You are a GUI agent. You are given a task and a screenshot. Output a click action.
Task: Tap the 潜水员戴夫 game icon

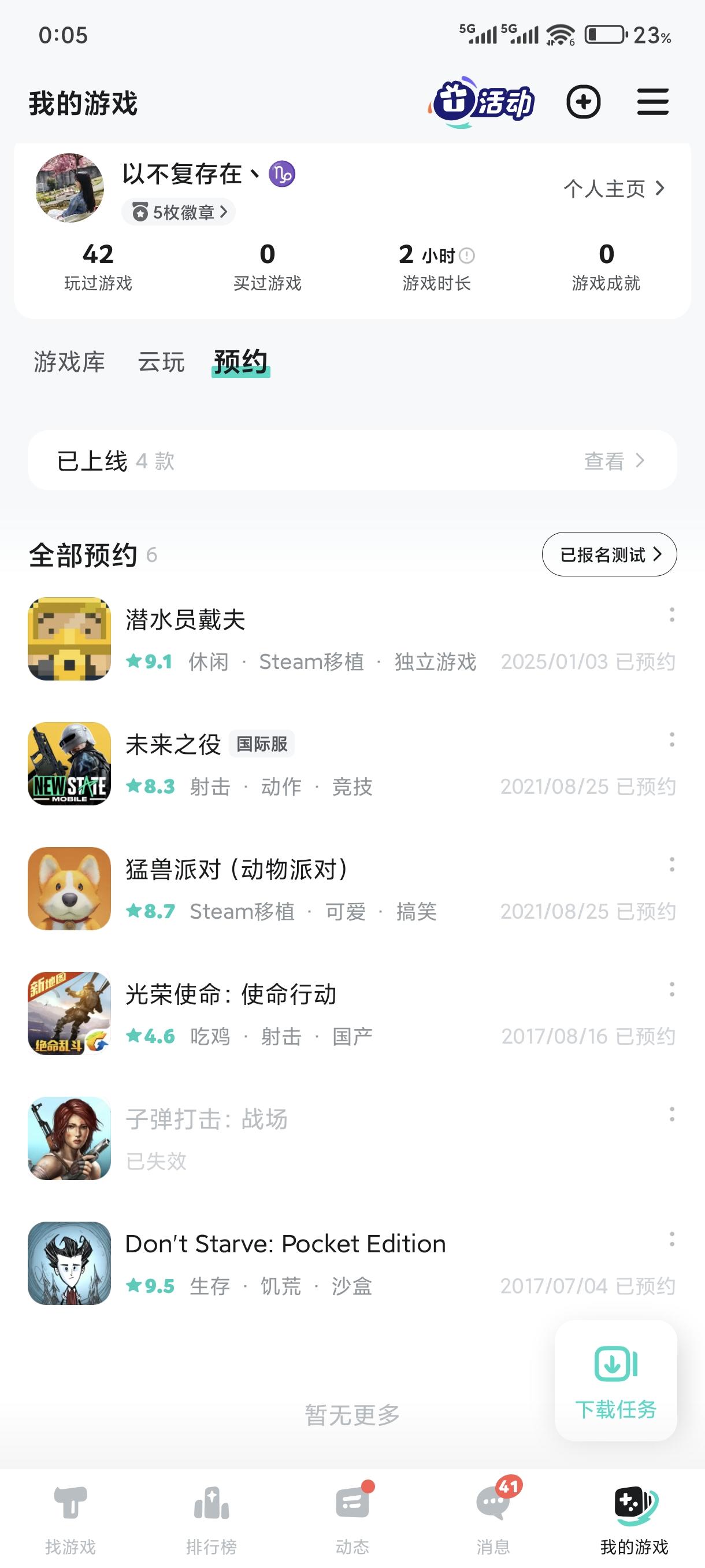coord(69,639)
